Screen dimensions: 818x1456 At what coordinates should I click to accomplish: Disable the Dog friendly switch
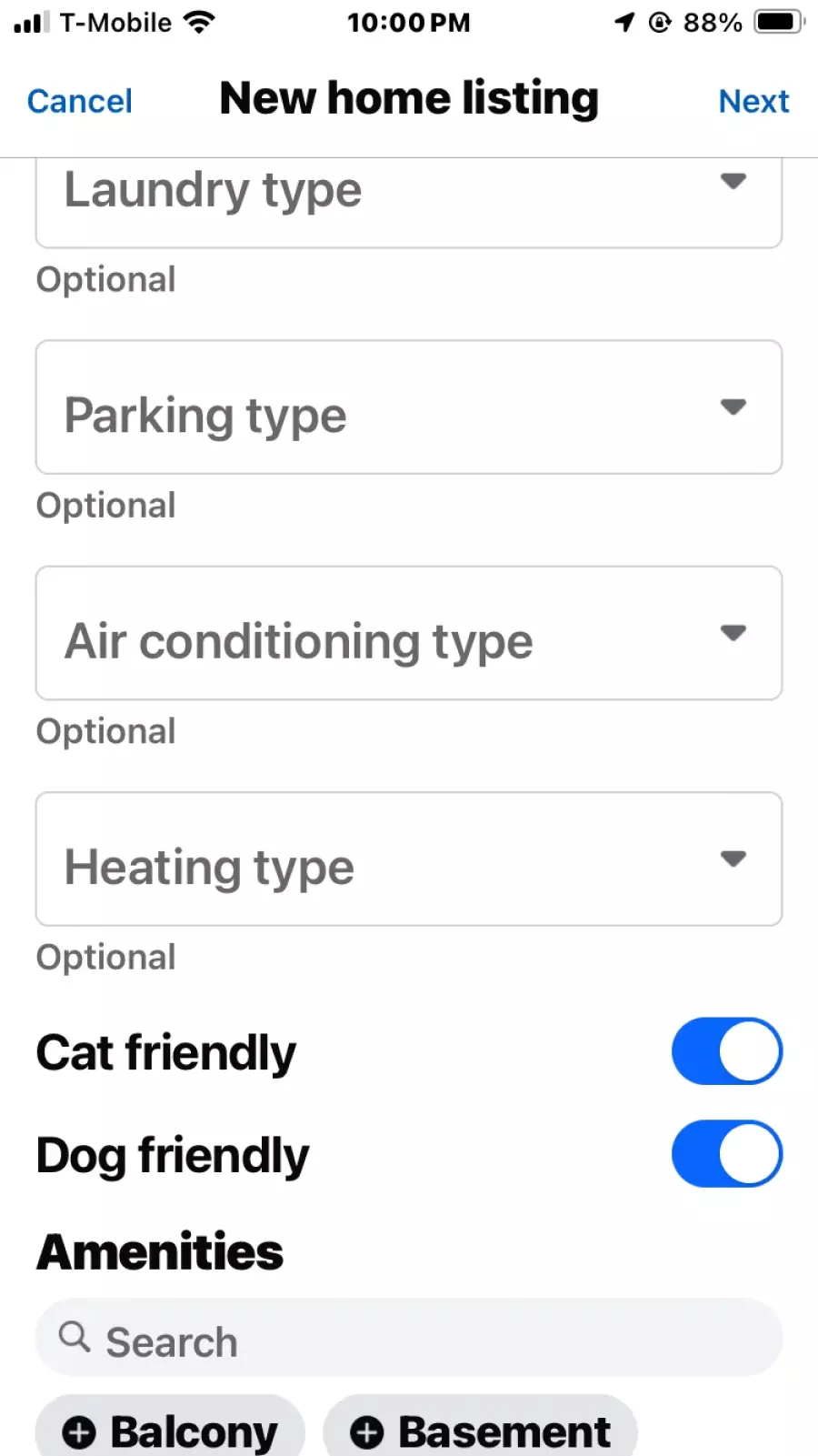pos(727,1154)
